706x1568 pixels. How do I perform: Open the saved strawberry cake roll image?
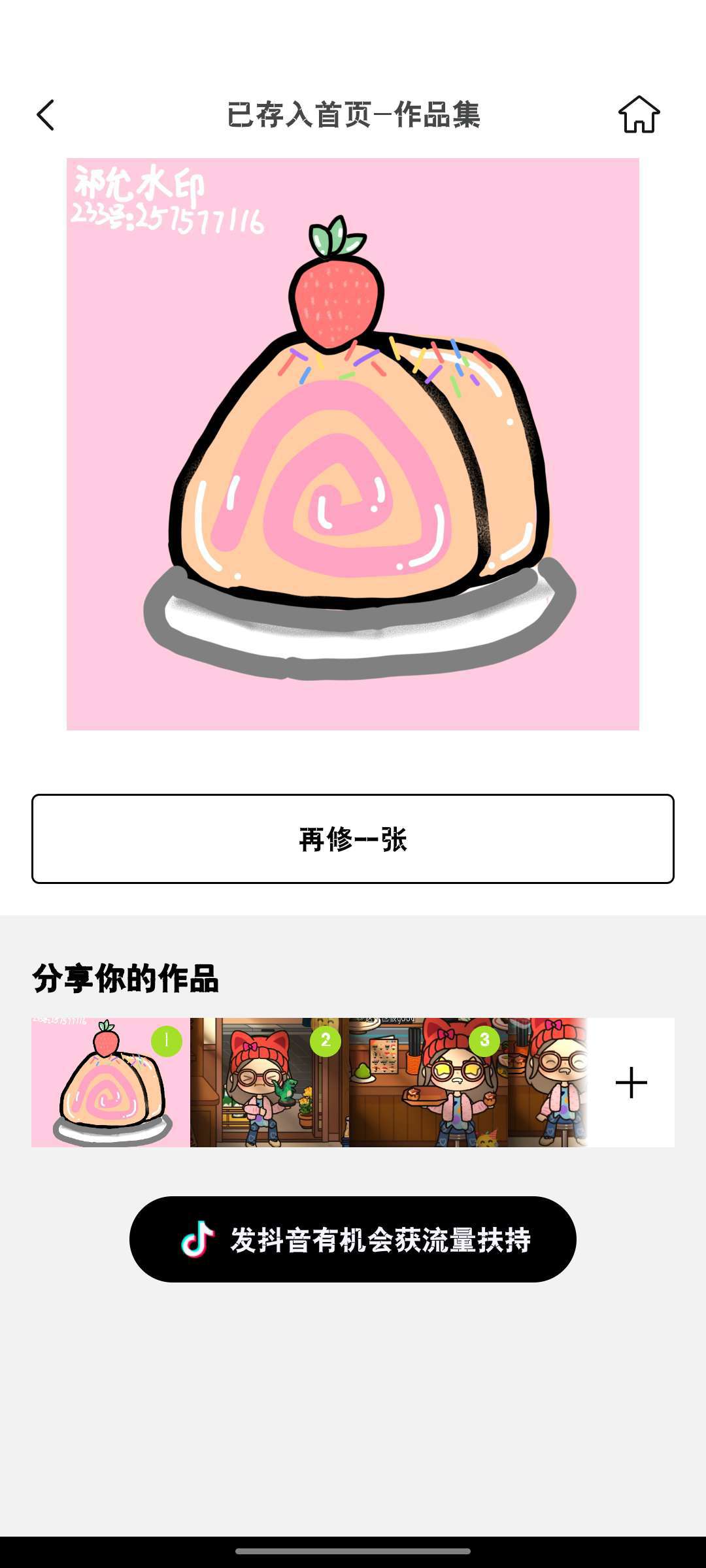click(x=353, y=444)
